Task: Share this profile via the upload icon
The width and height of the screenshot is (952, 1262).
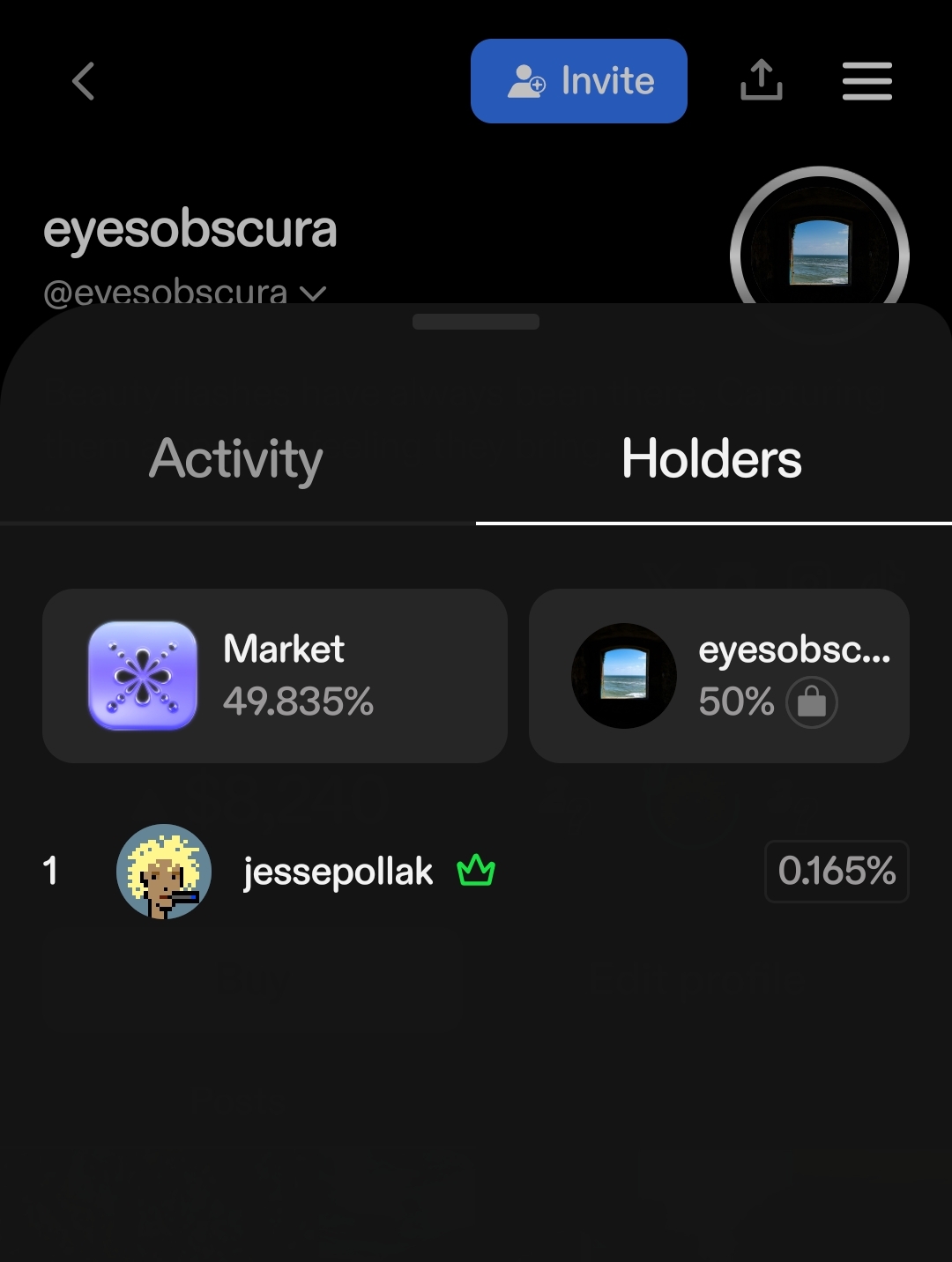Action: click(x=761, y=81)
